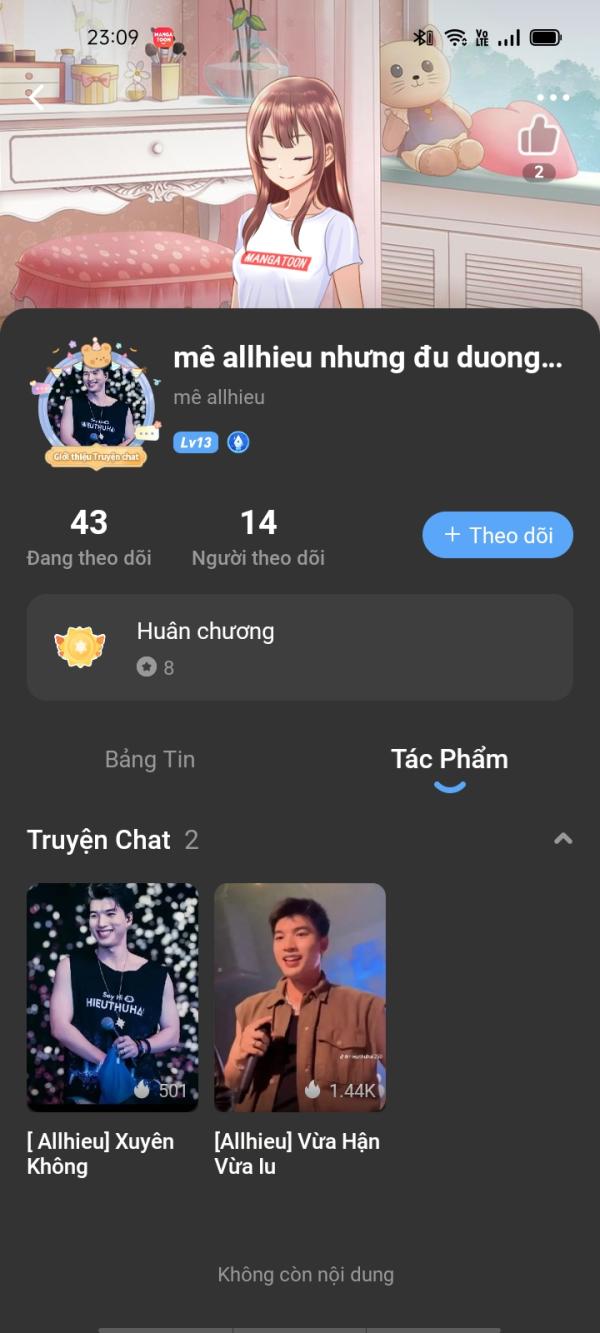Open the three-dot overflow menu
The image size is (600, 1333).
pos(552,97)
